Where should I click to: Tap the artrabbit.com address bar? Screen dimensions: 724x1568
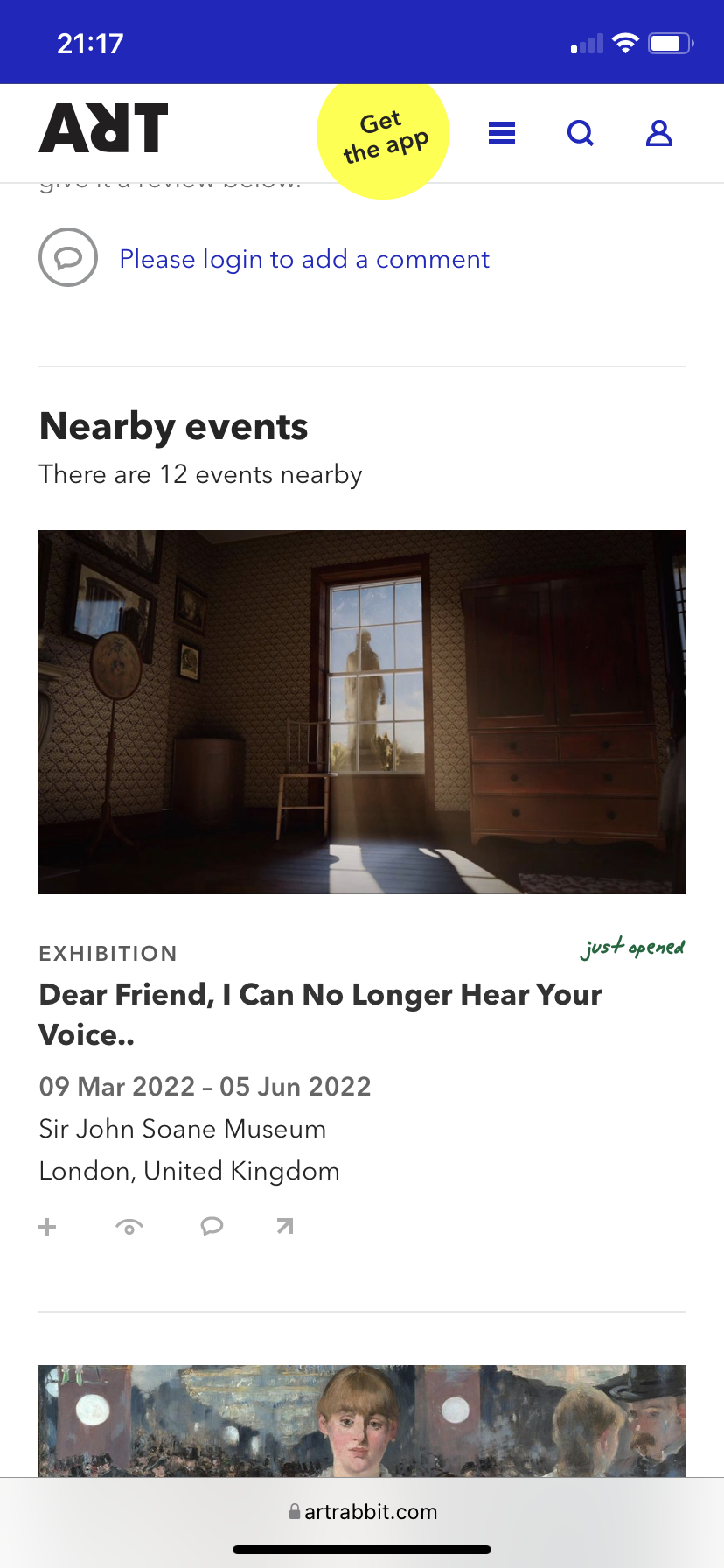(x=362, y=1511)
